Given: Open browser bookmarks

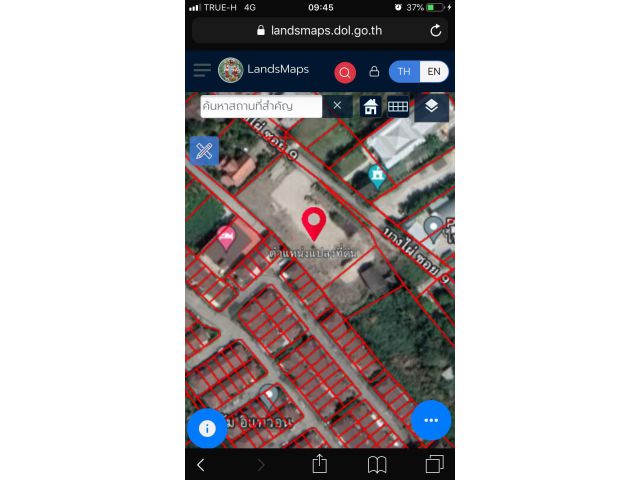Looking at the screenshot, I should point(377,464).
